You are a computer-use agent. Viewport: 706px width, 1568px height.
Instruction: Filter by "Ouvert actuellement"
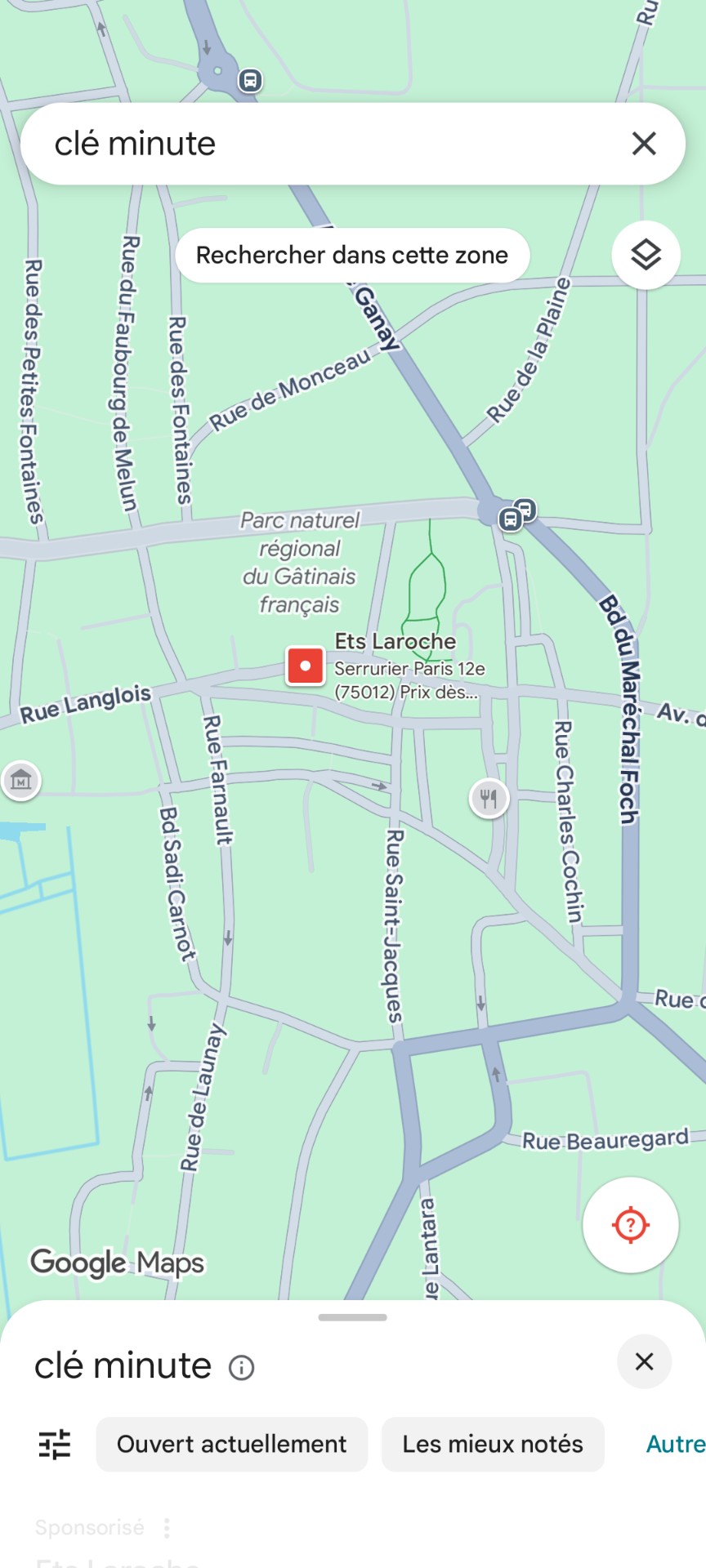pyautogui.click(x=232, y=1444)
